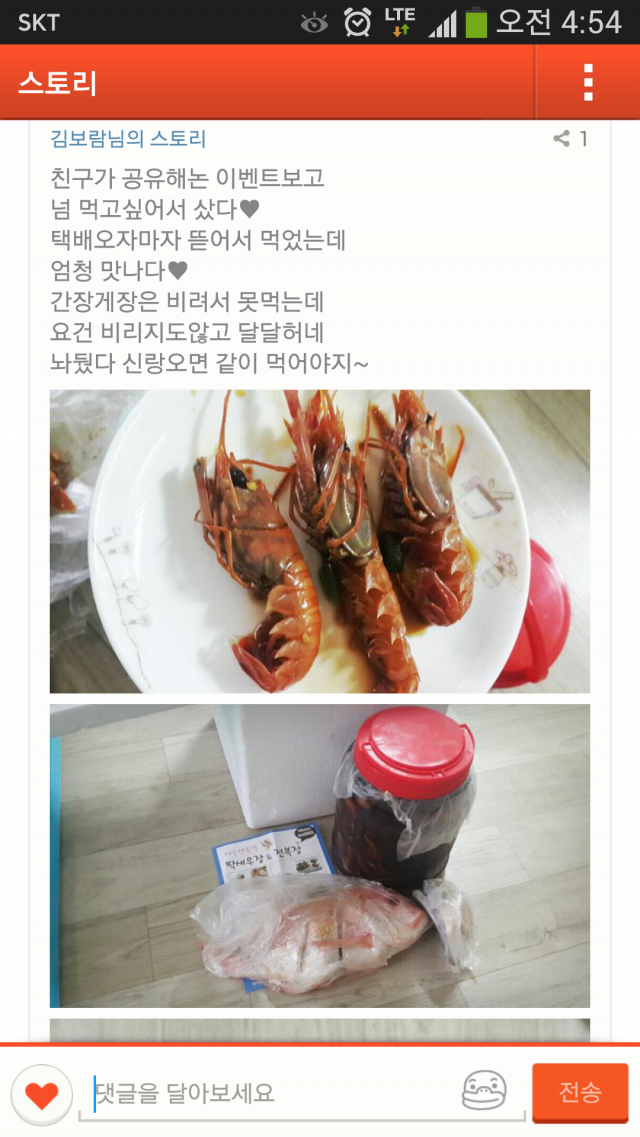Open the overflow menu in the app bar
The width and height of the screenshot is (640, 1137).
pos(588,82)
